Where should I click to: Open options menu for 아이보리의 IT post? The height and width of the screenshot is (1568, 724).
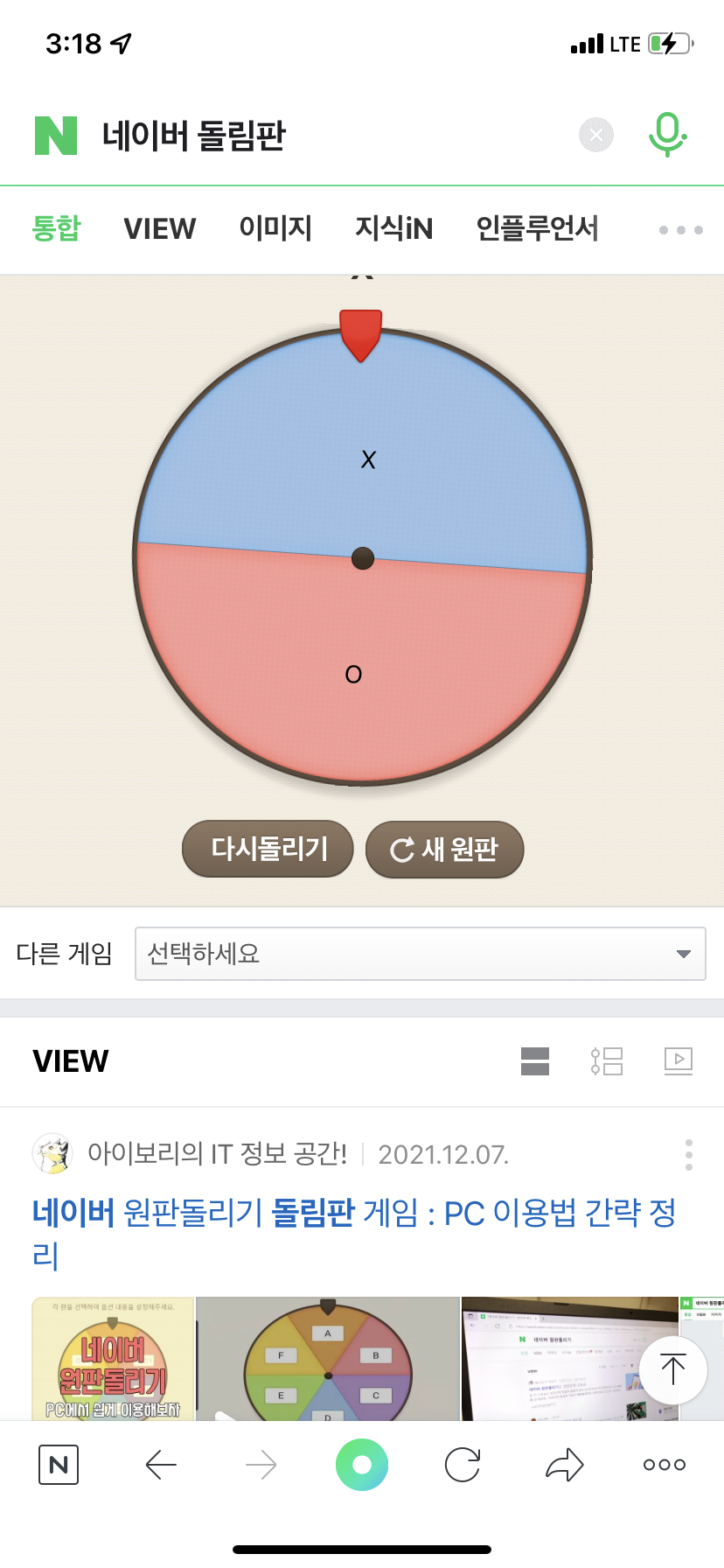[689, 1155]
